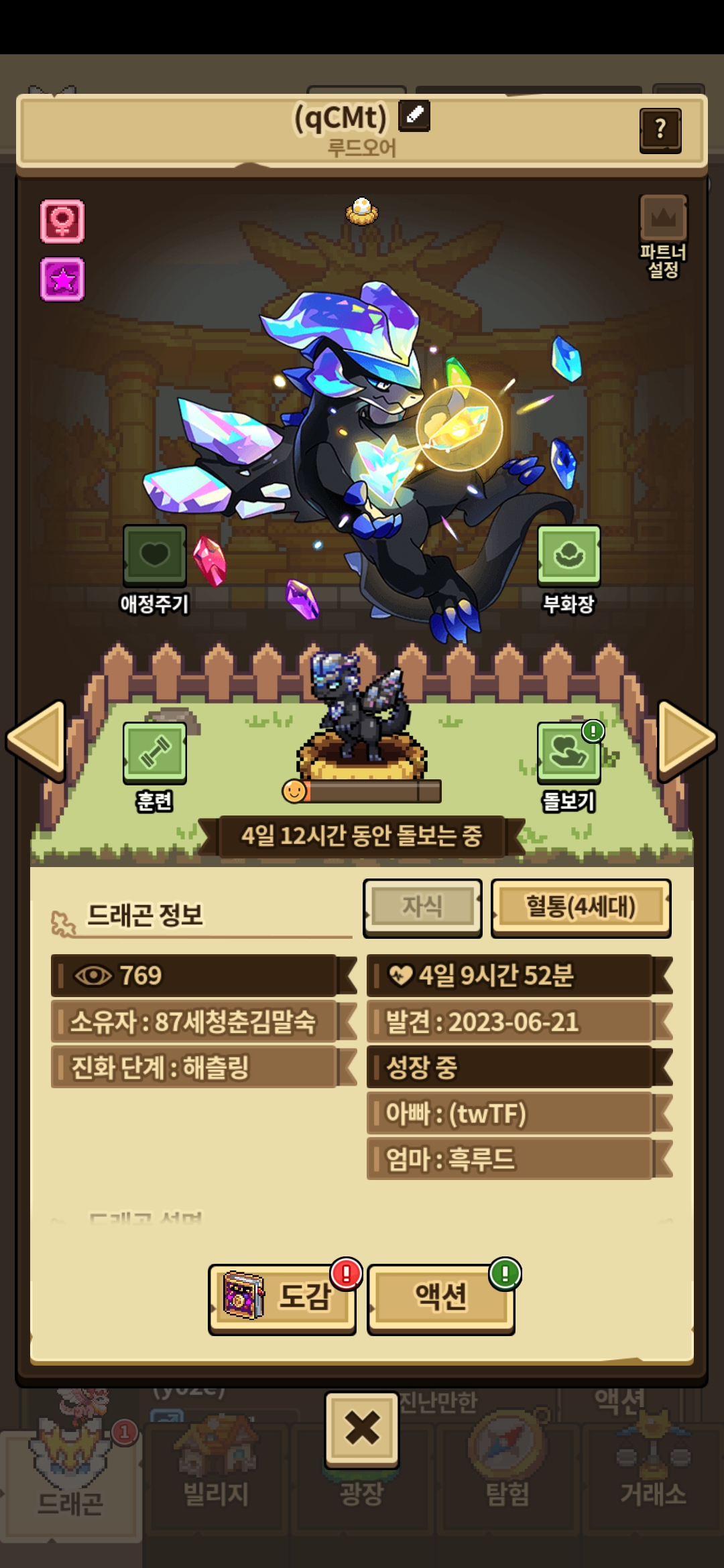The width and height of the screenshot is (724, 1568).
Task: Go to the previous dragon with the left arrow
Action: pos(36,740)
